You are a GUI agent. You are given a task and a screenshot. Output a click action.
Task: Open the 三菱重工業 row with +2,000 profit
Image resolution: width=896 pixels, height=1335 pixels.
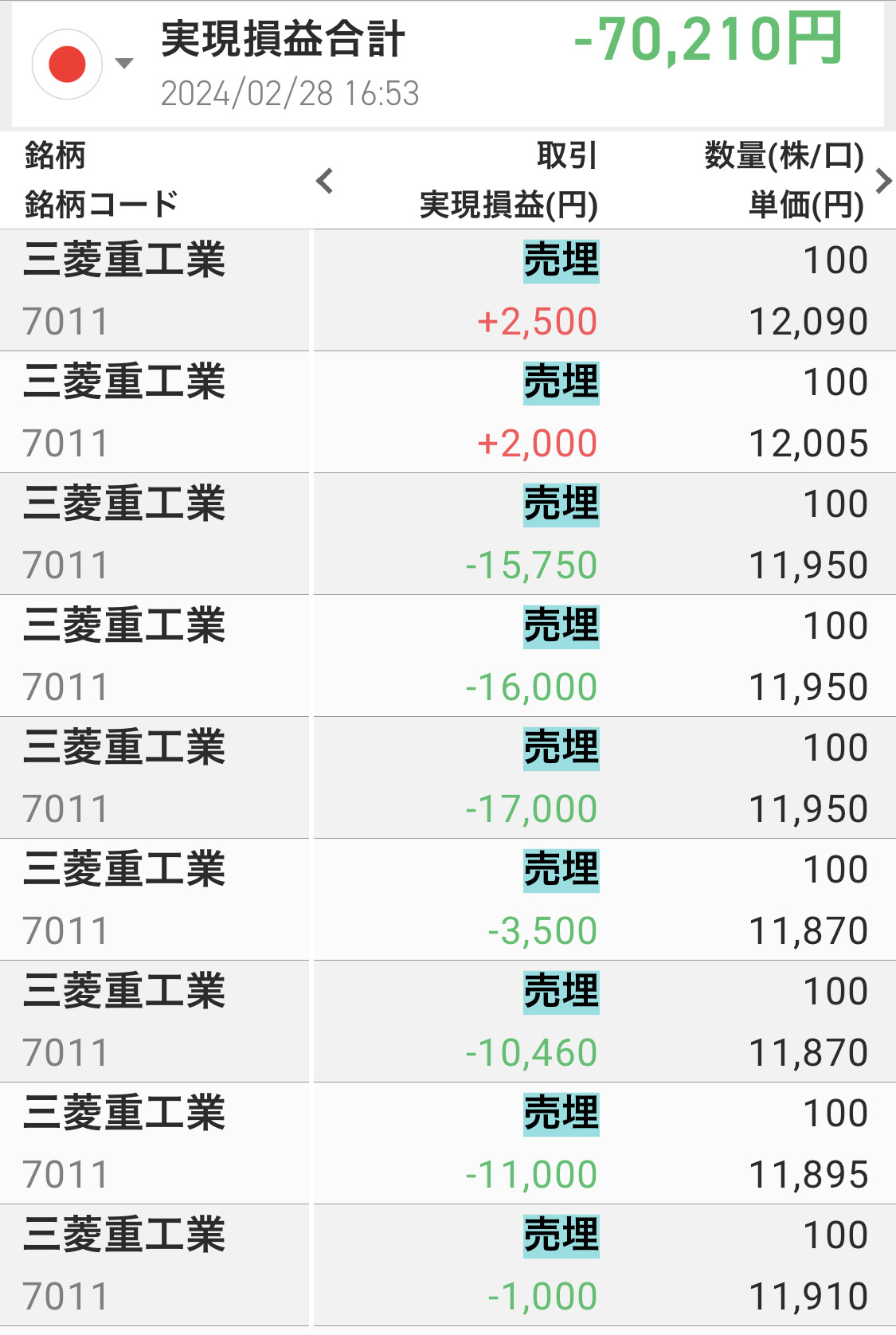pyautogui.click(x=446, y=413)
